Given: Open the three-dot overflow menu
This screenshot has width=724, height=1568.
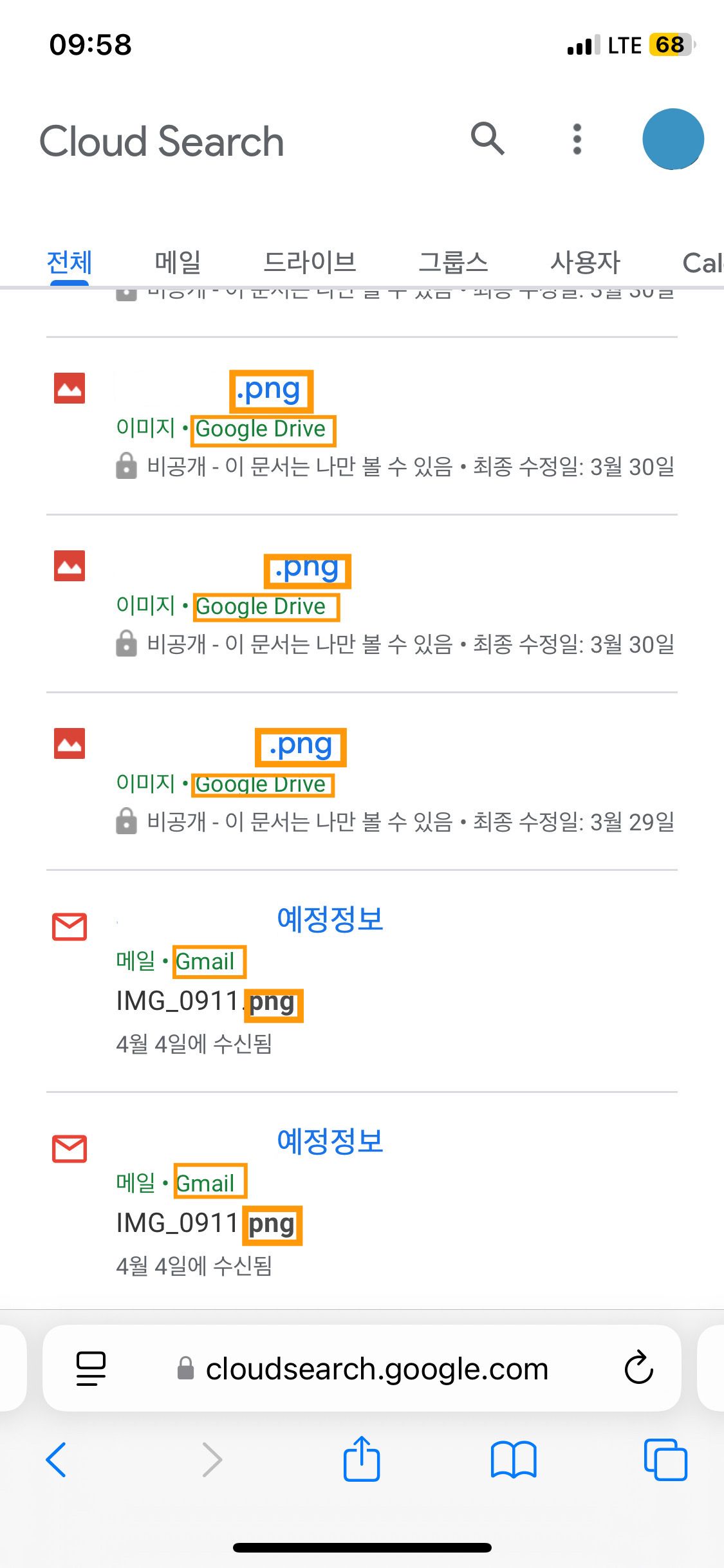Looking at the screenshot, I should coord(577,139).
